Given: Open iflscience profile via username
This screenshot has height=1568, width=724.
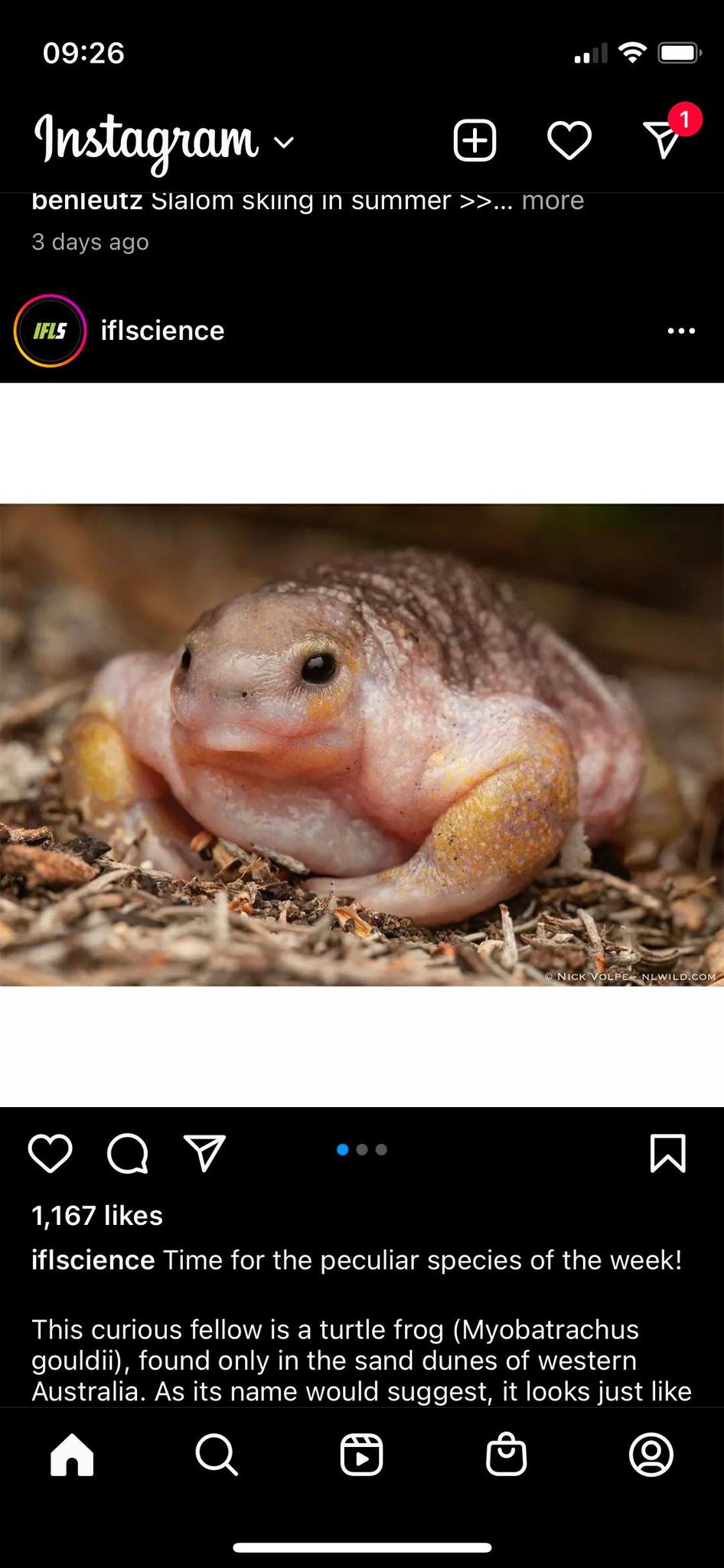Looking at the screenshot, I should tap(163, 331).
